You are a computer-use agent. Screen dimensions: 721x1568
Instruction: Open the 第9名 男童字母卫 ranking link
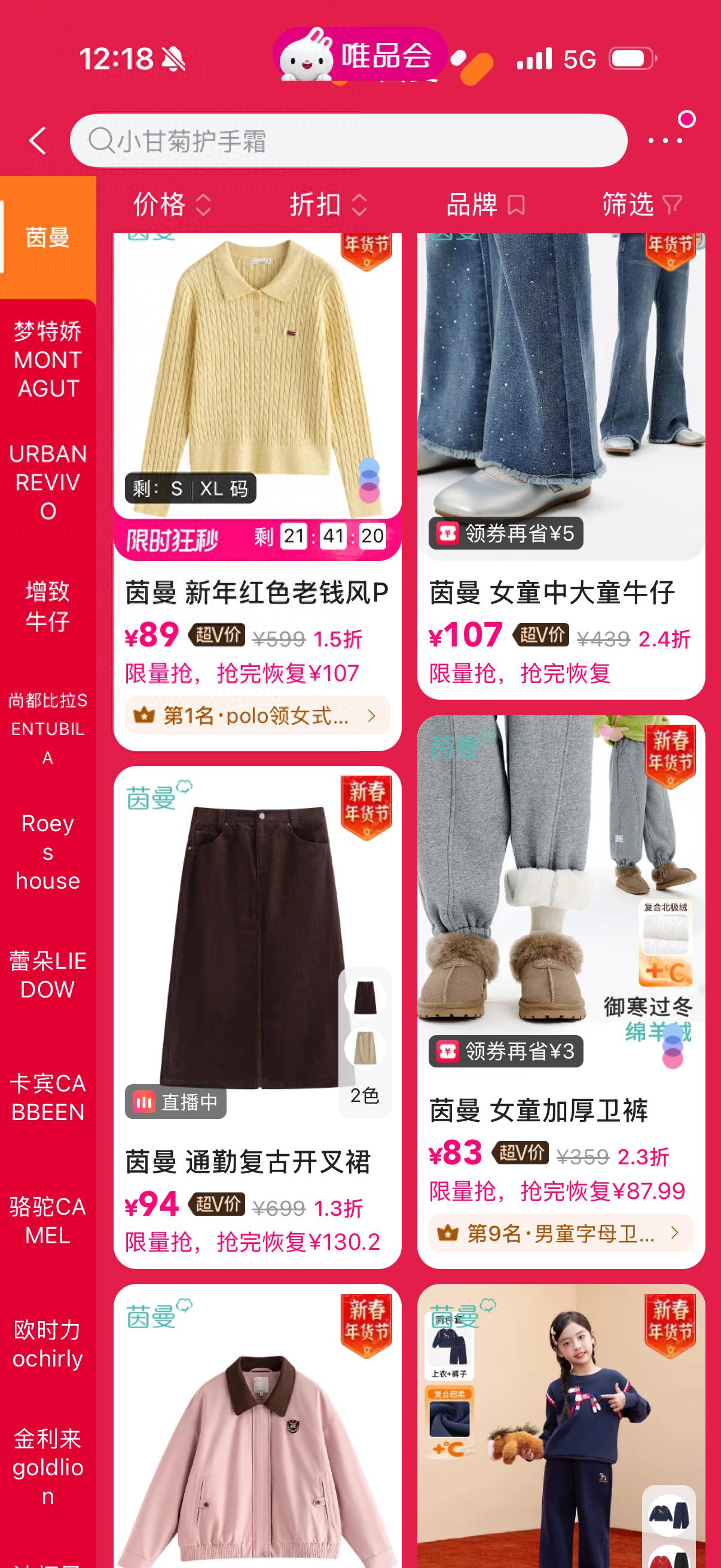coord(560,1233)
